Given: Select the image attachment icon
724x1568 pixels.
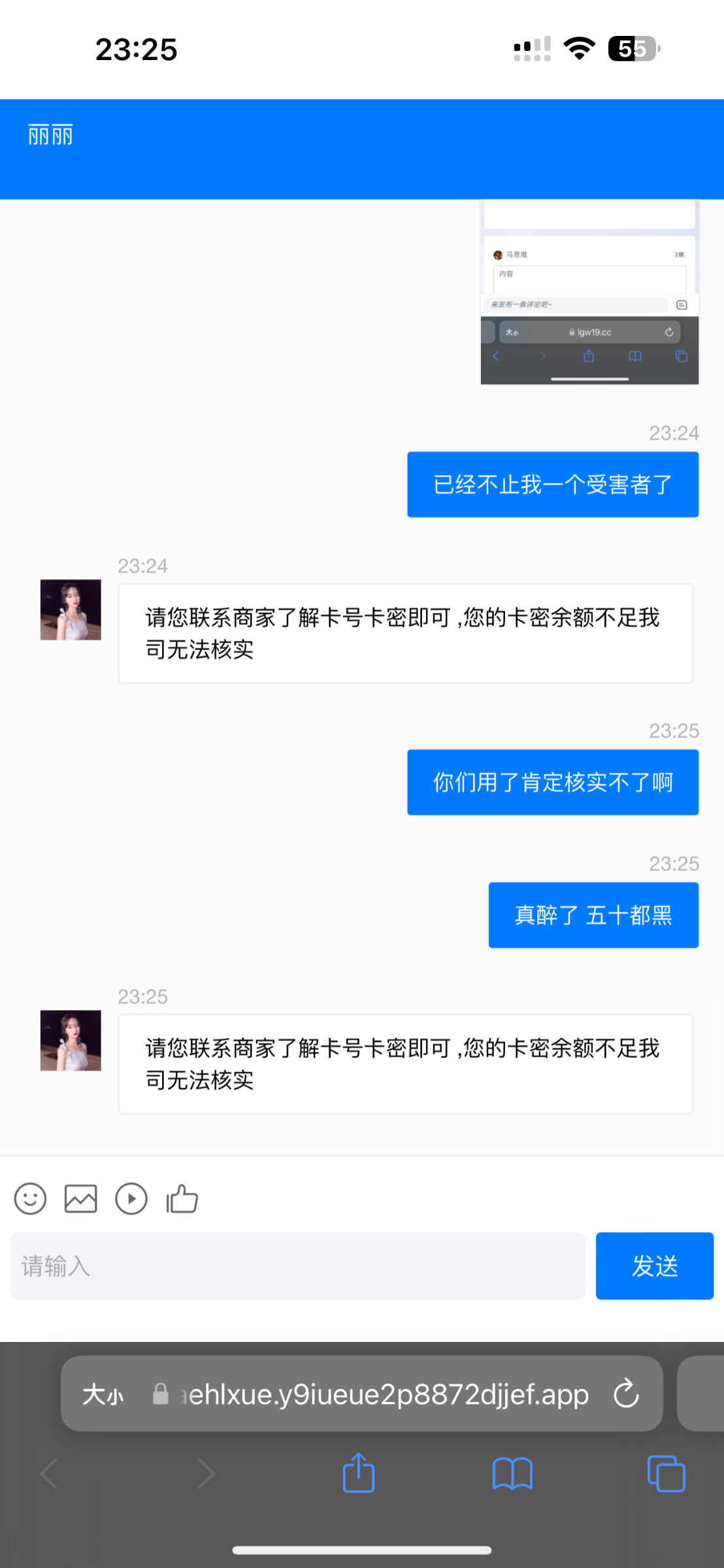Looking at the screenshot, I should pos(80,1199).
